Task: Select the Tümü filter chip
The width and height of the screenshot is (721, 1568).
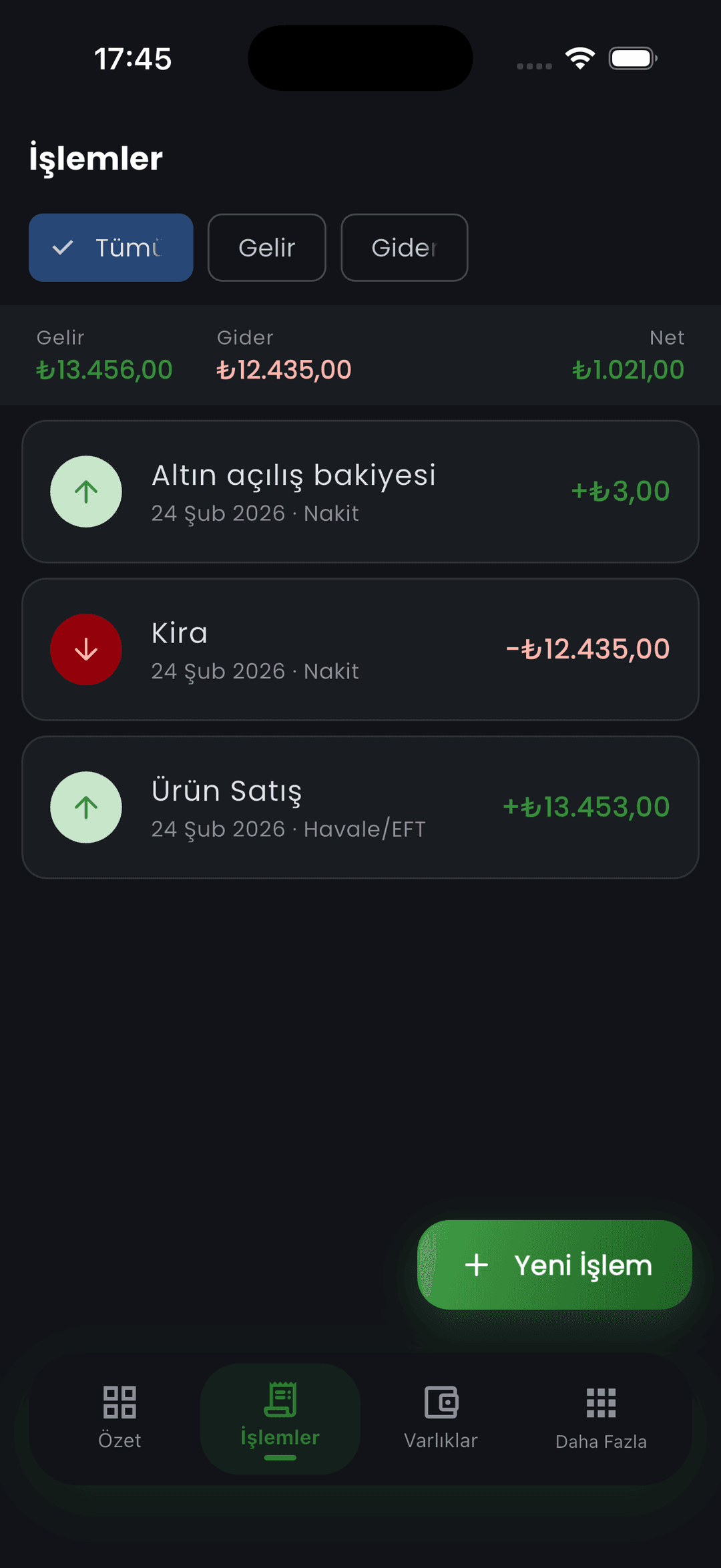Action: coord(111,248)
